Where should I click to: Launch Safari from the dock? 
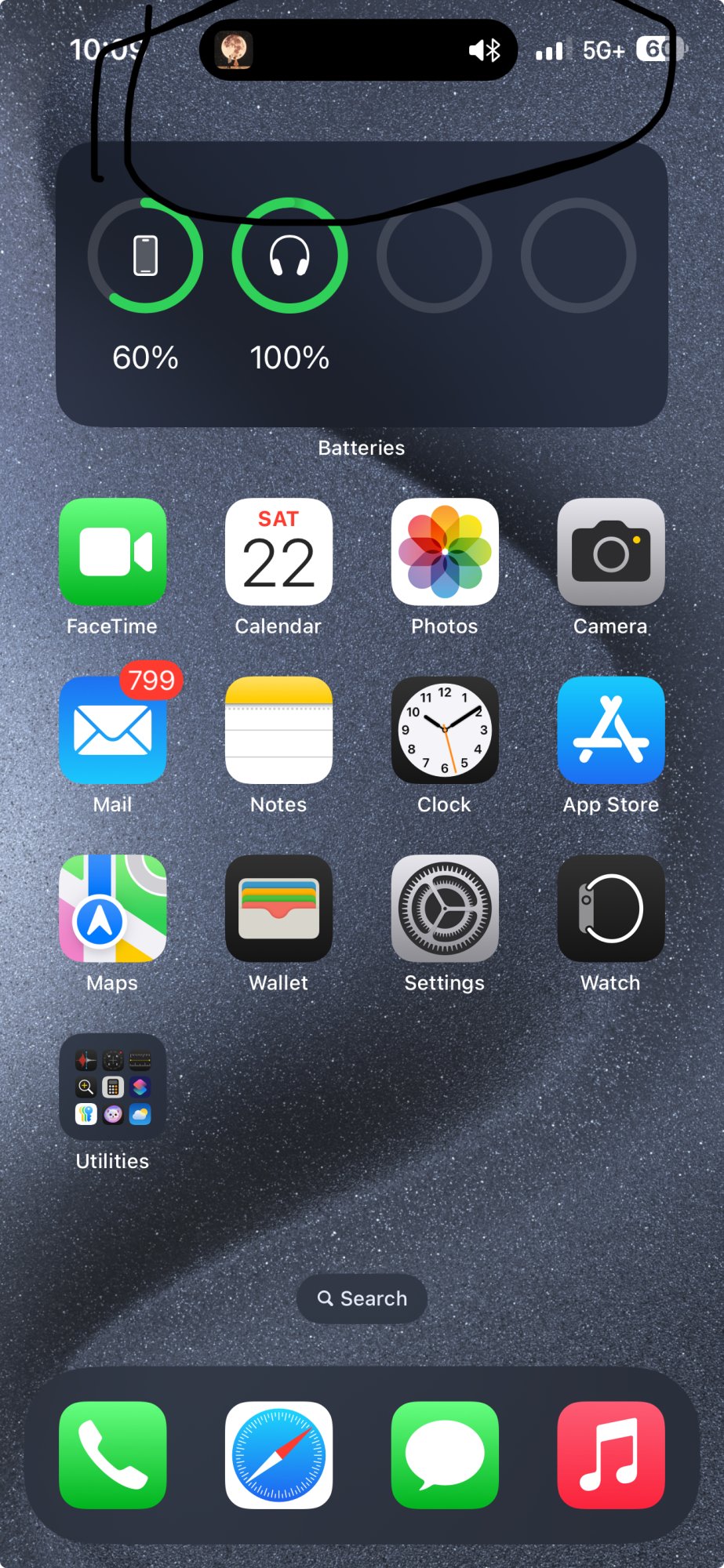click(x=278, y=1455)
